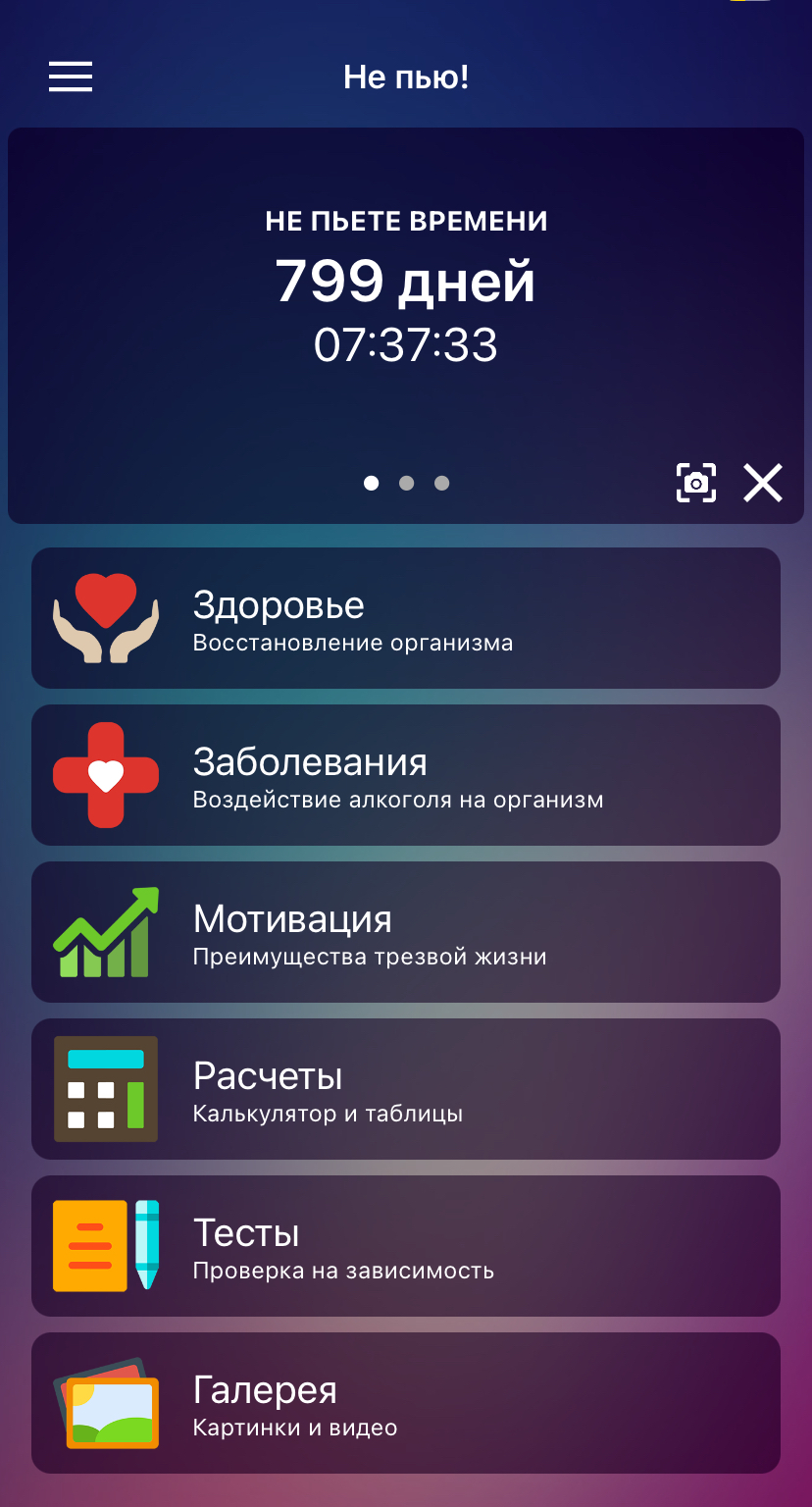The width and height of the screenshot is (812, 1507).
Task: Close the sobriety timer banner
Action: [763, 483]
